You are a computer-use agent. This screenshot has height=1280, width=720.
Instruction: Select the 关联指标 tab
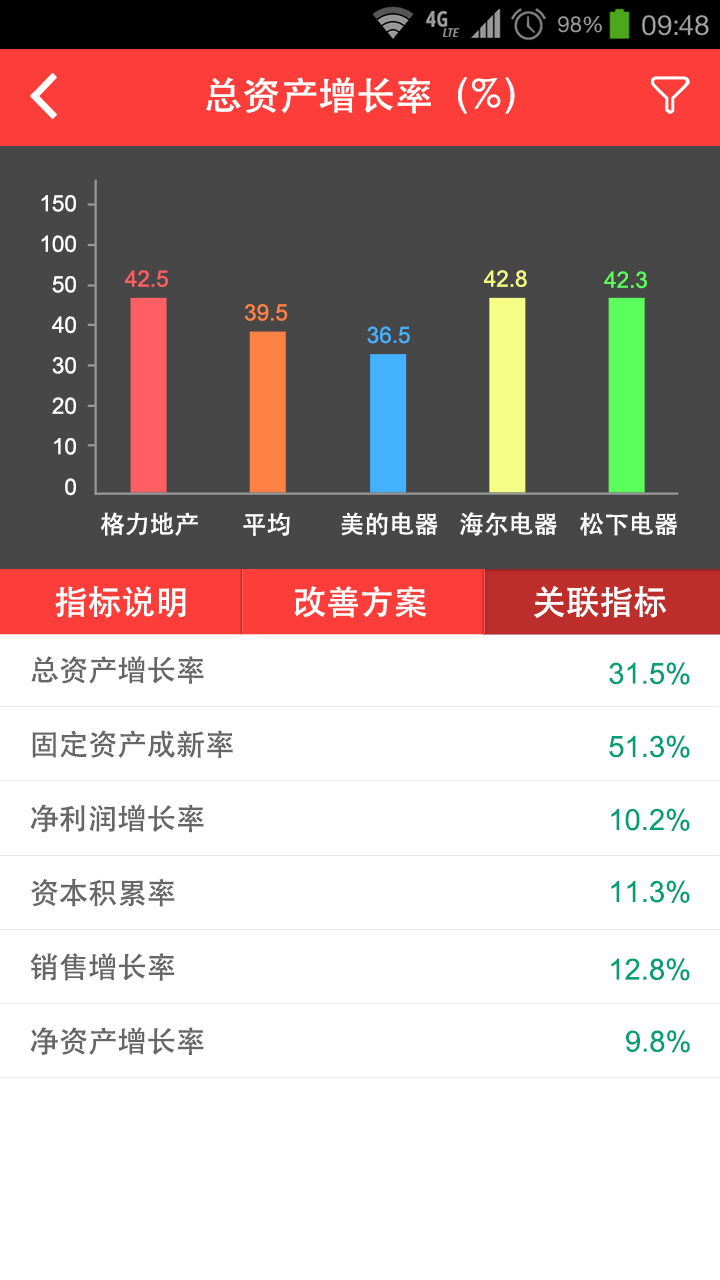[x=600, y=602]
